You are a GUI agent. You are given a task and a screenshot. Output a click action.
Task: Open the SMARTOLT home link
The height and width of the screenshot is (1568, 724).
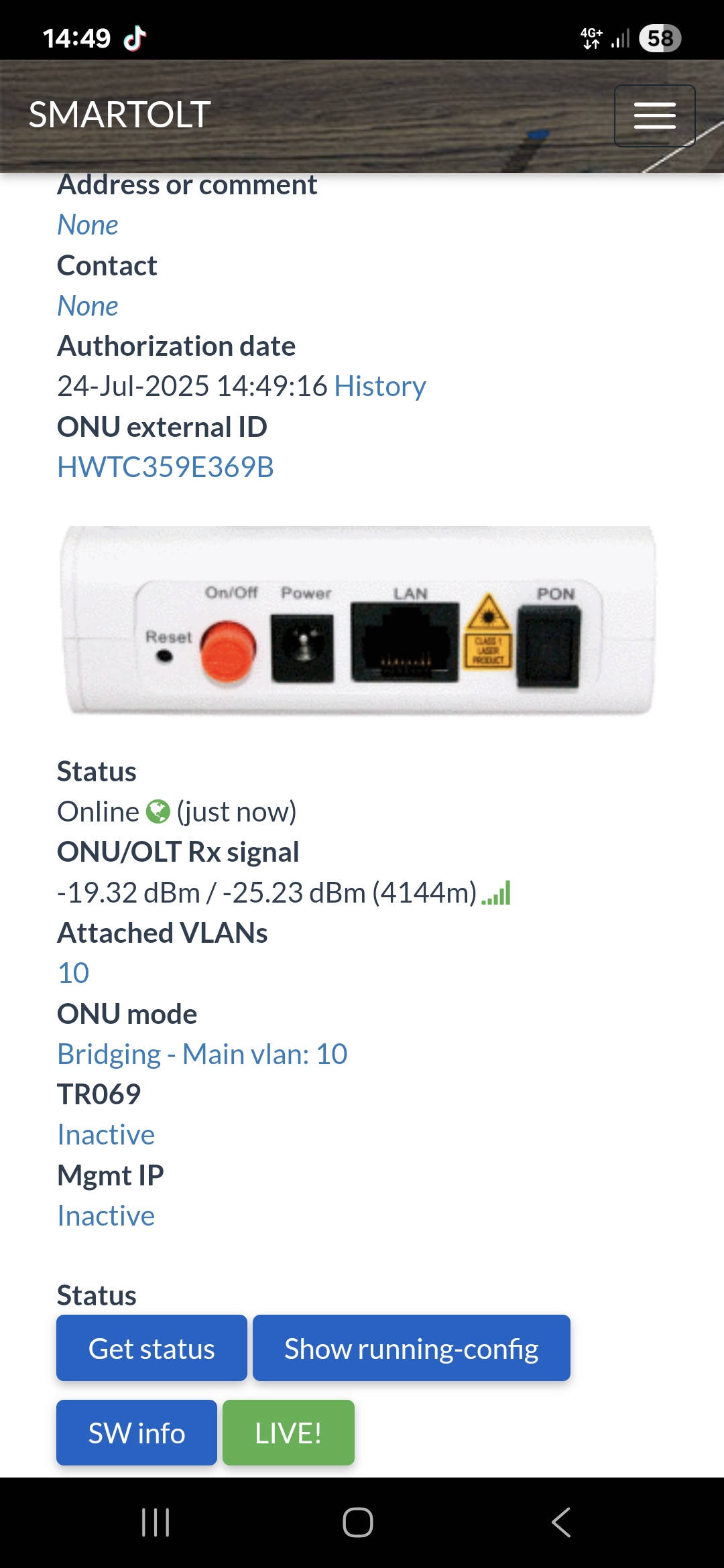(120, 115)
